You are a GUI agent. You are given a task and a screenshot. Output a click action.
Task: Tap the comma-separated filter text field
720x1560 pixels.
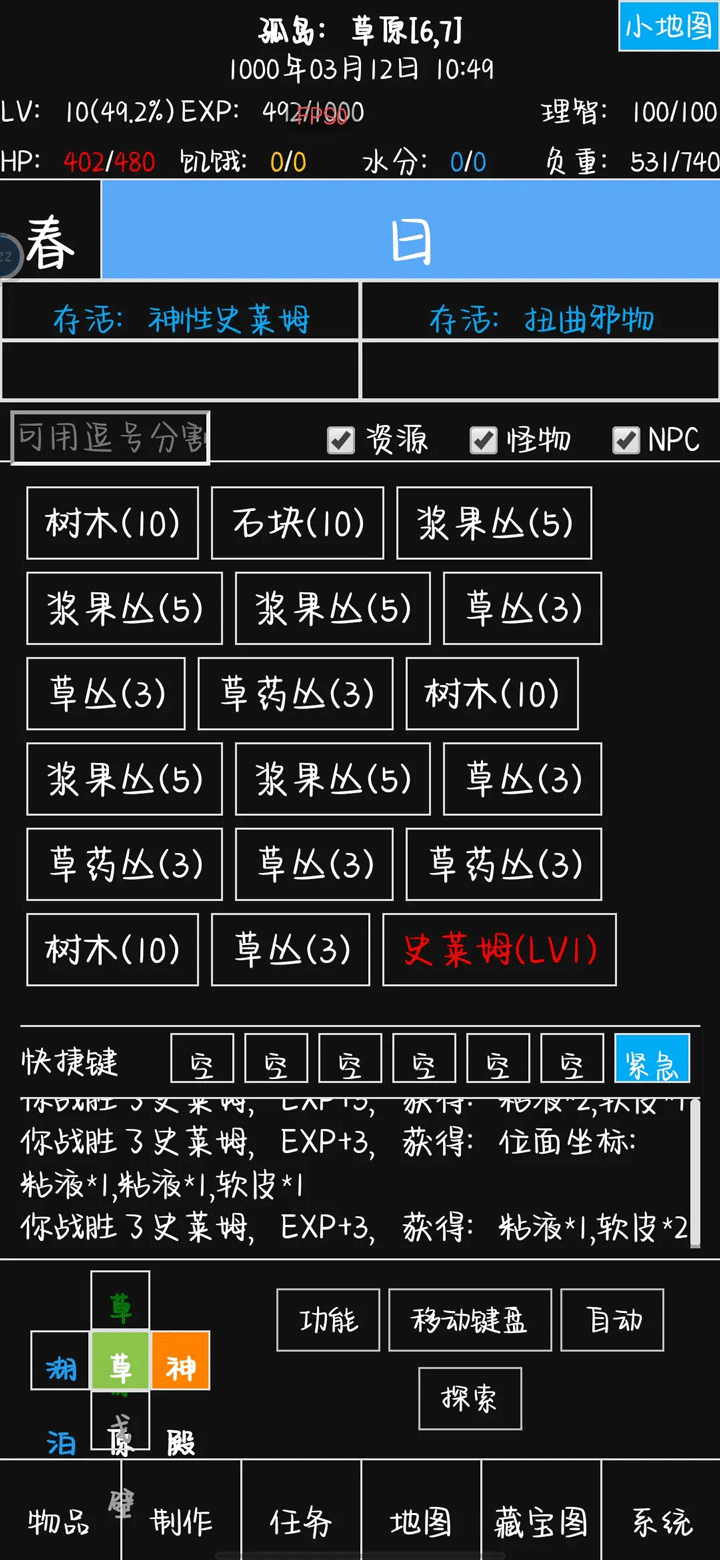[110, 438]
